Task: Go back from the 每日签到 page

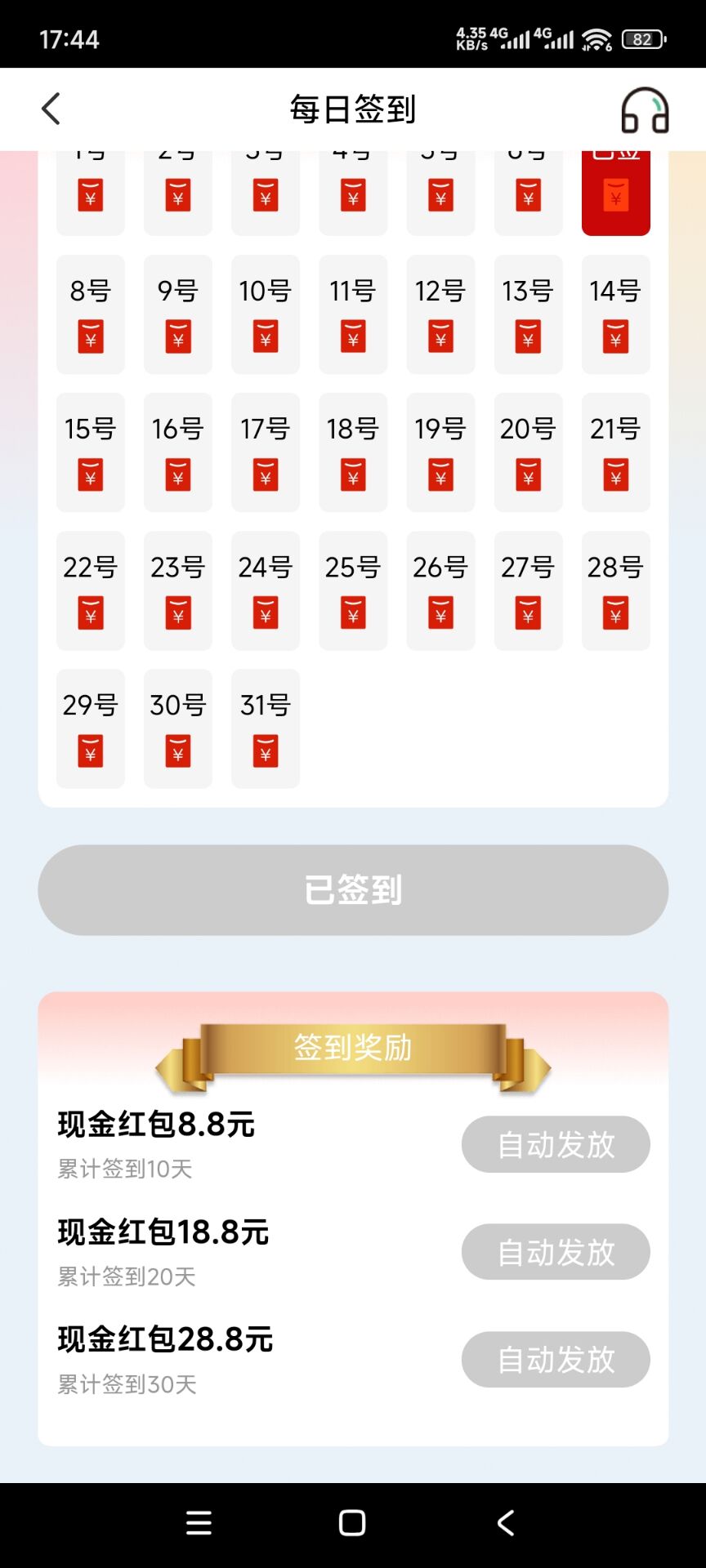Action: [x=51, y=109]
